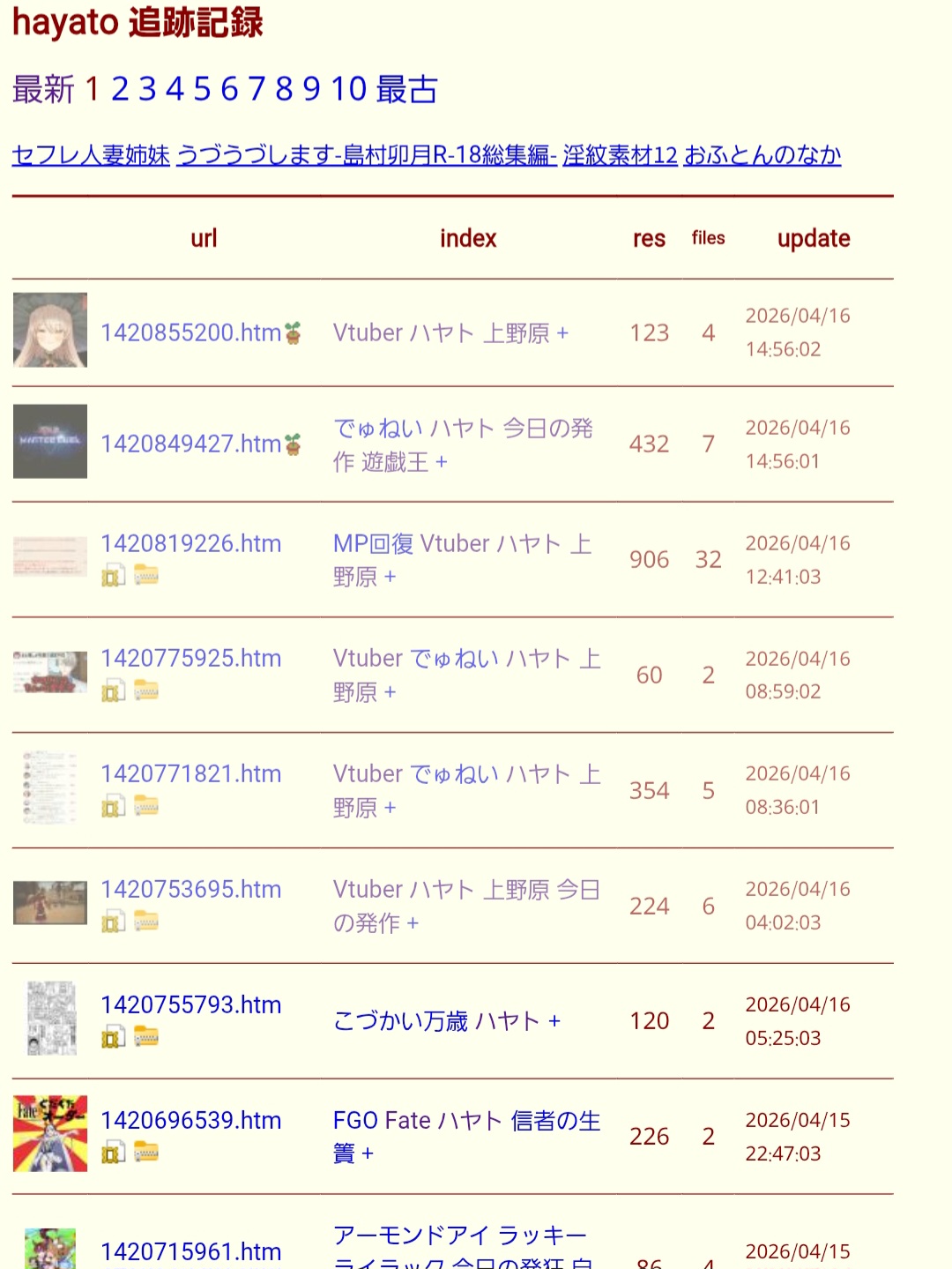Tap the folder icon under 1420819226.htm
The image size is (952, 1269).
(146, 577)
